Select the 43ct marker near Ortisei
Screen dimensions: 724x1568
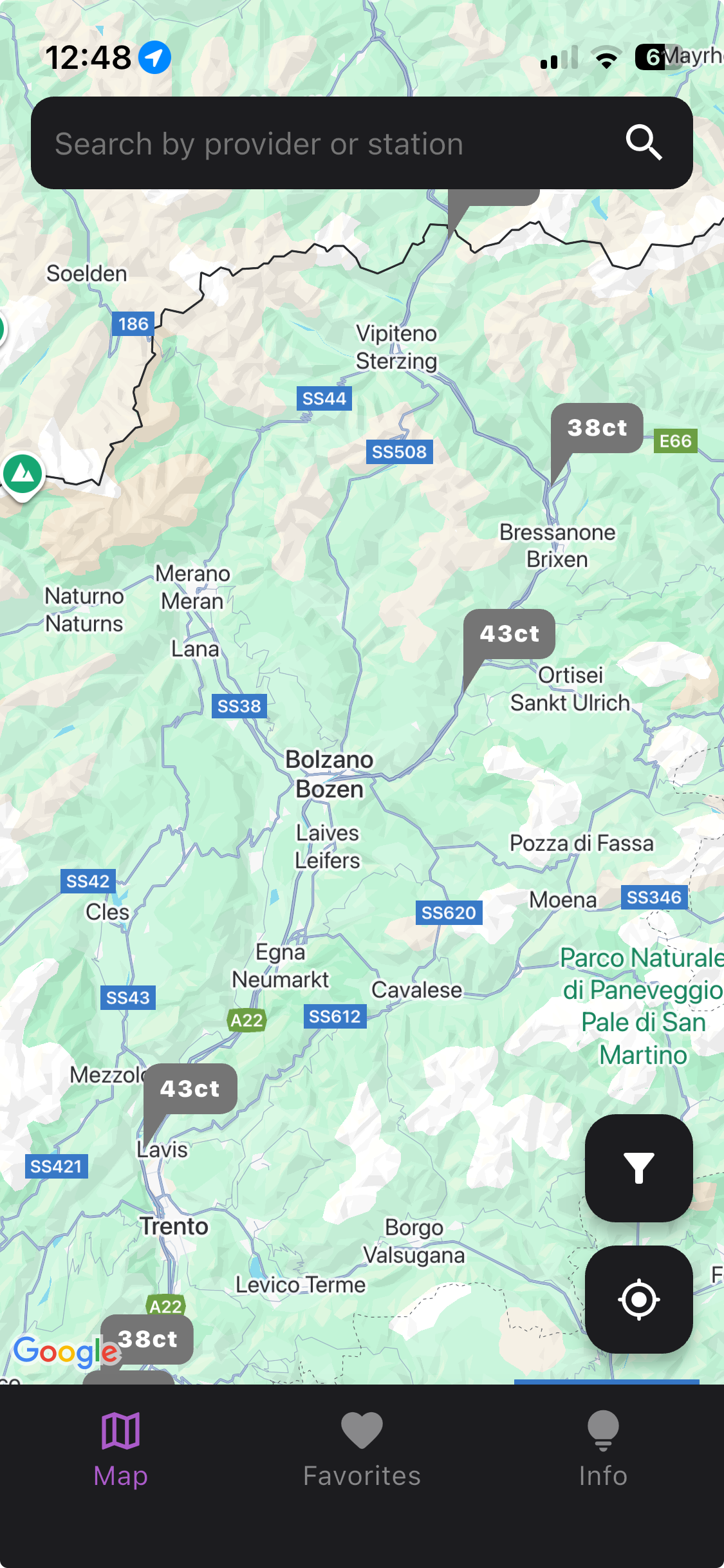coord(509,634)
